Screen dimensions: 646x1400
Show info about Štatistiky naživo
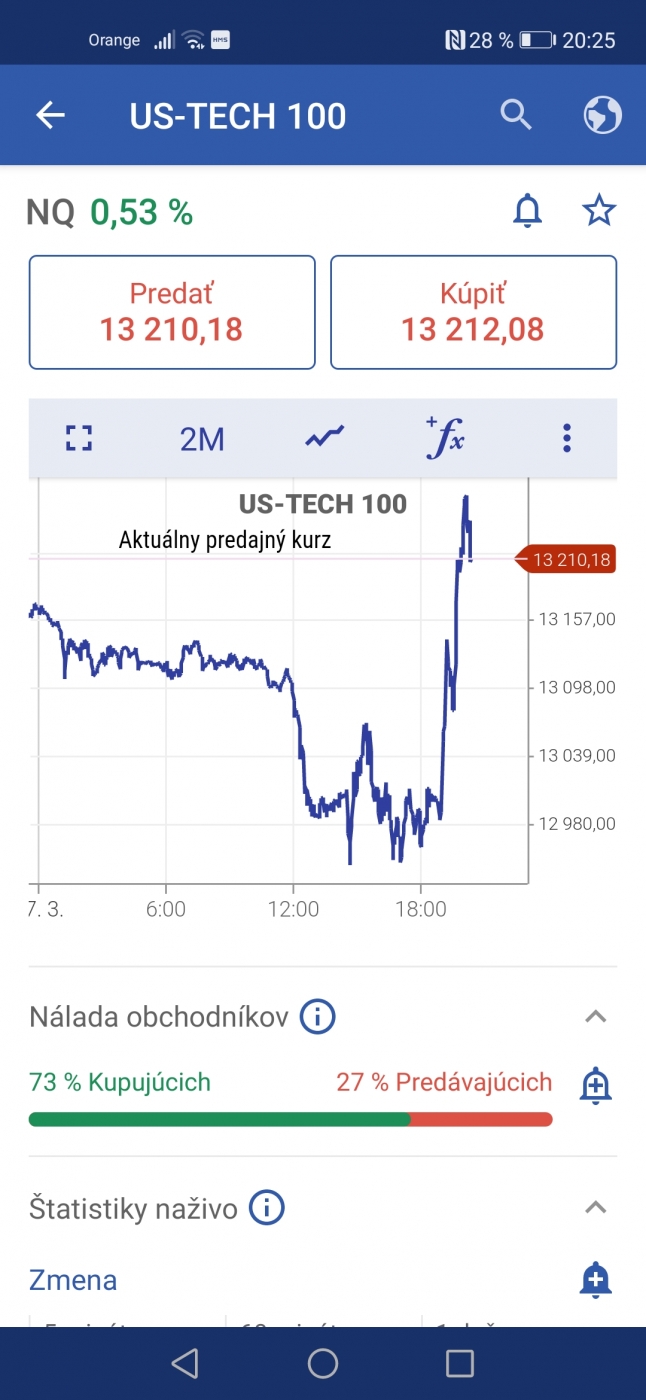tap(267, 1208)
